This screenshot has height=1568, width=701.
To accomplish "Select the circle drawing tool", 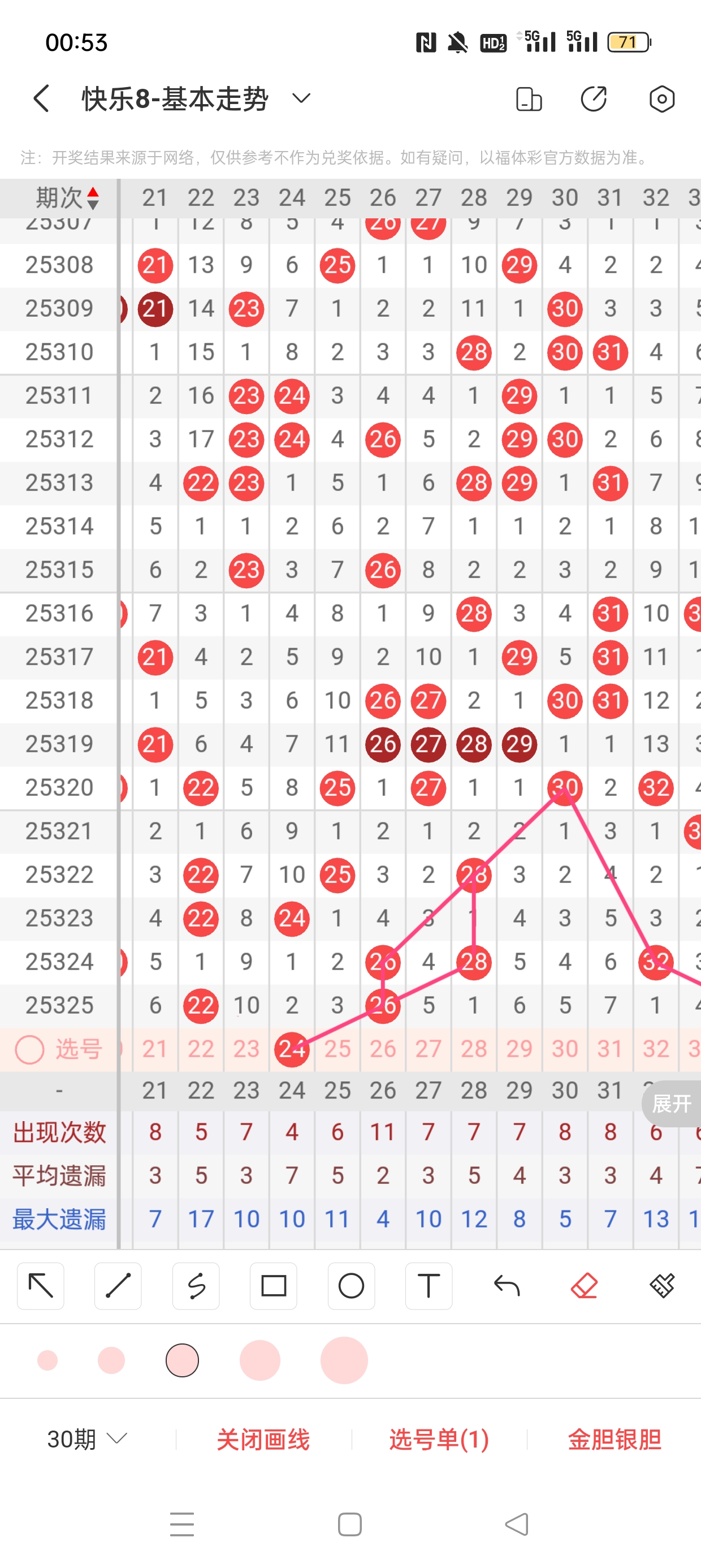I will tap(351, 1286).
